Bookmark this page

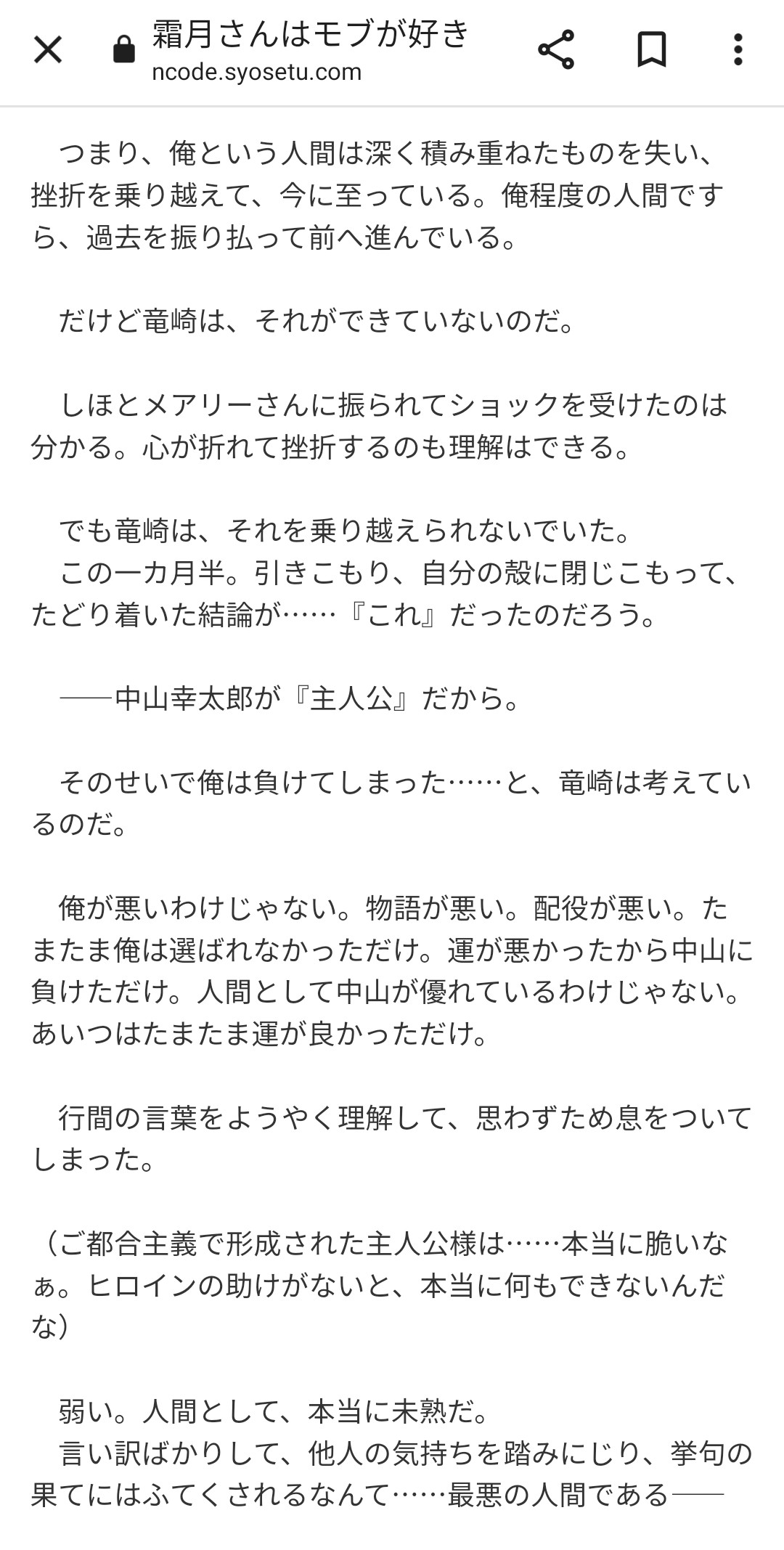pyautogui.click(x=651, y=50)
